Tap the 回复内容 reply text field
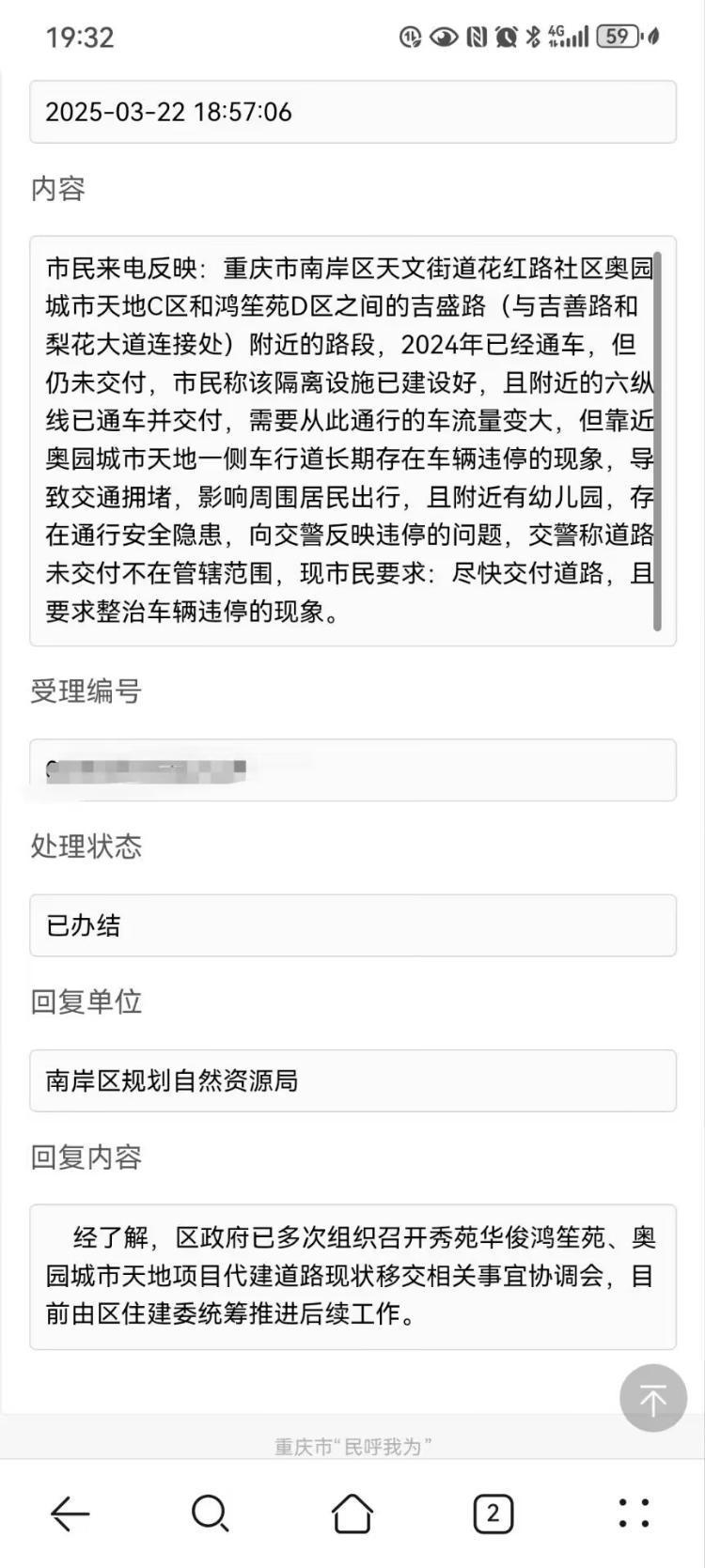705x1568 pixels. tap(352, 1277)
